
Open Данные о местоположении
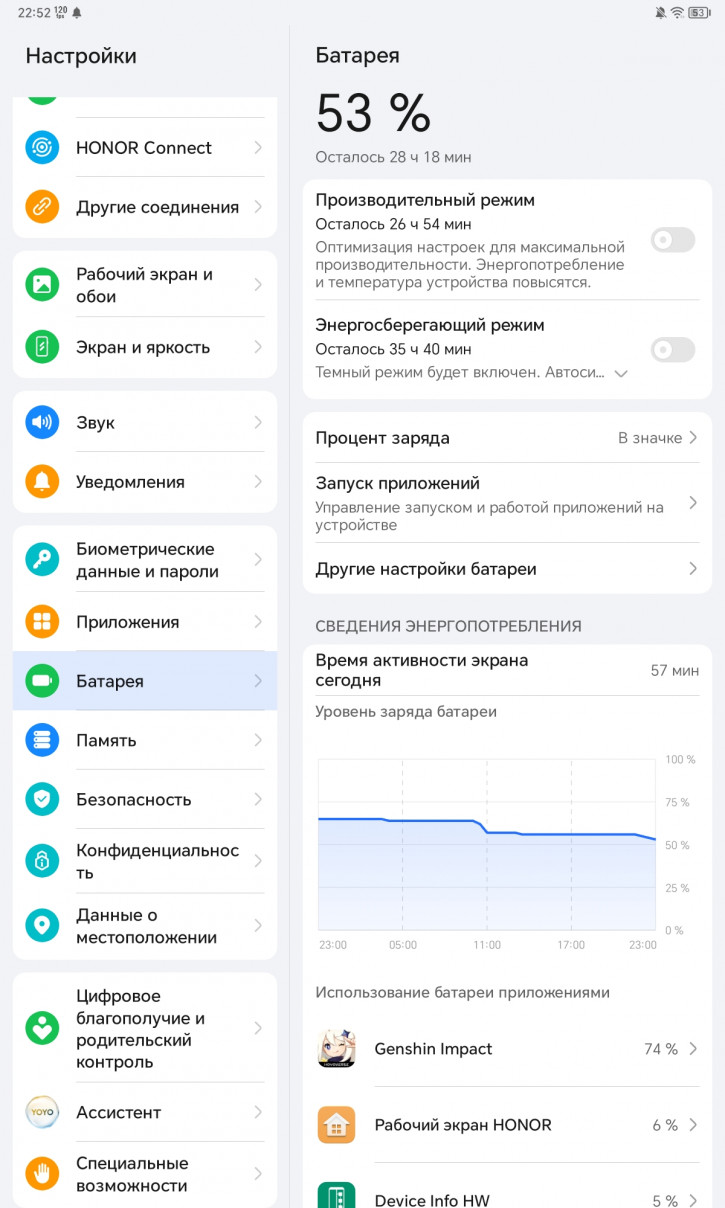[144, 926]
